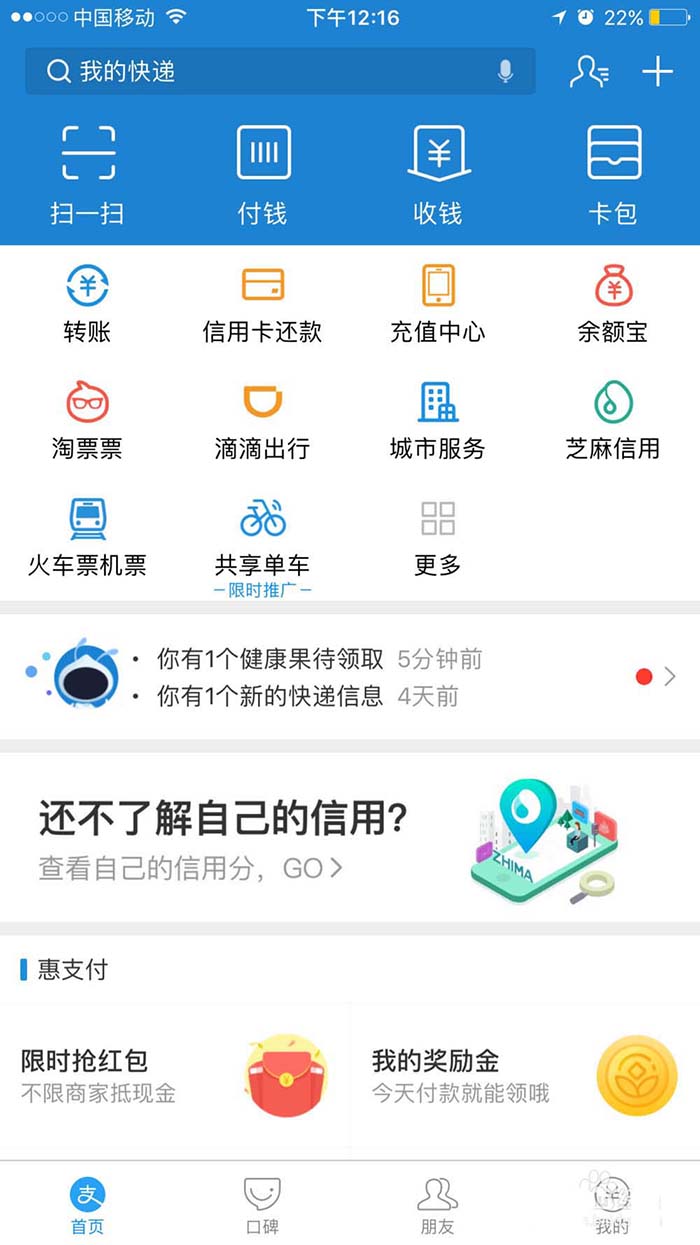
Task: Open the contacts icon beside the search bar
Action: [x=589, y=71]
